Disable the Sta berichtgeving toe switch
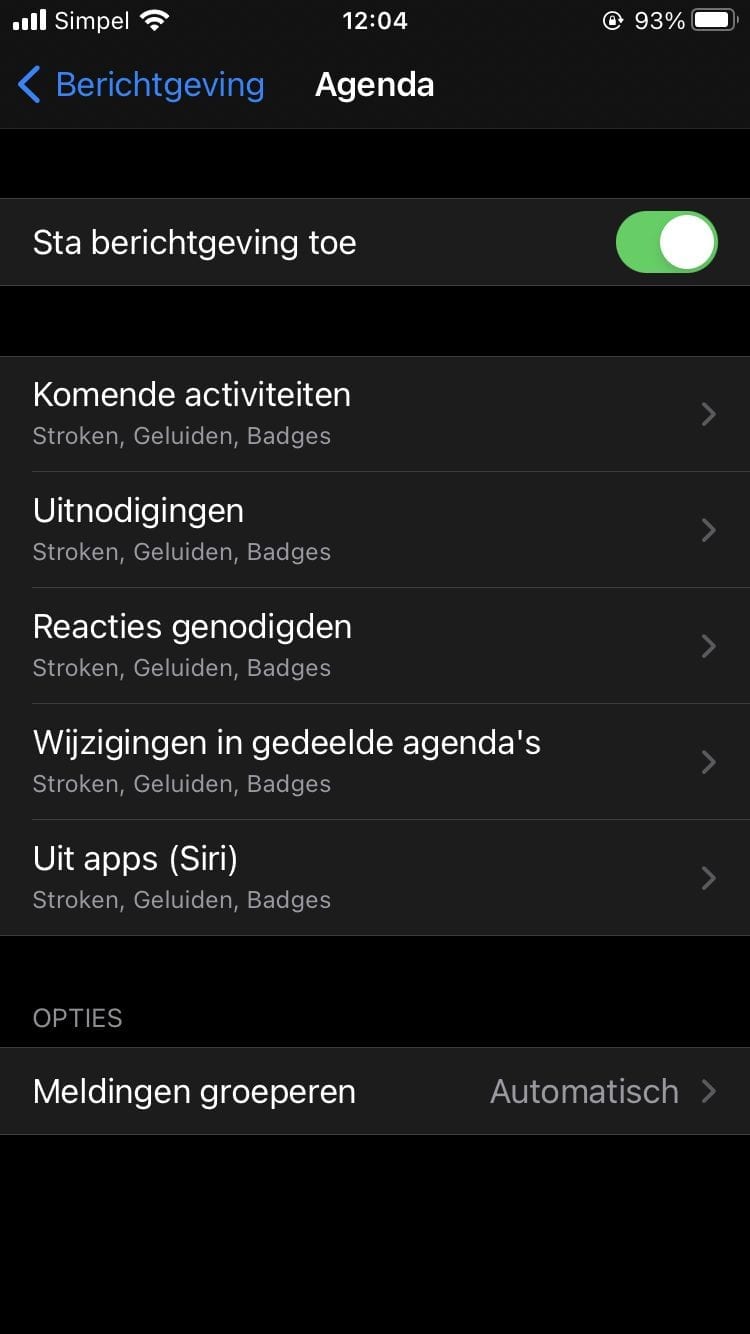Screen dimensions: 750x1334 pos(666,242)
